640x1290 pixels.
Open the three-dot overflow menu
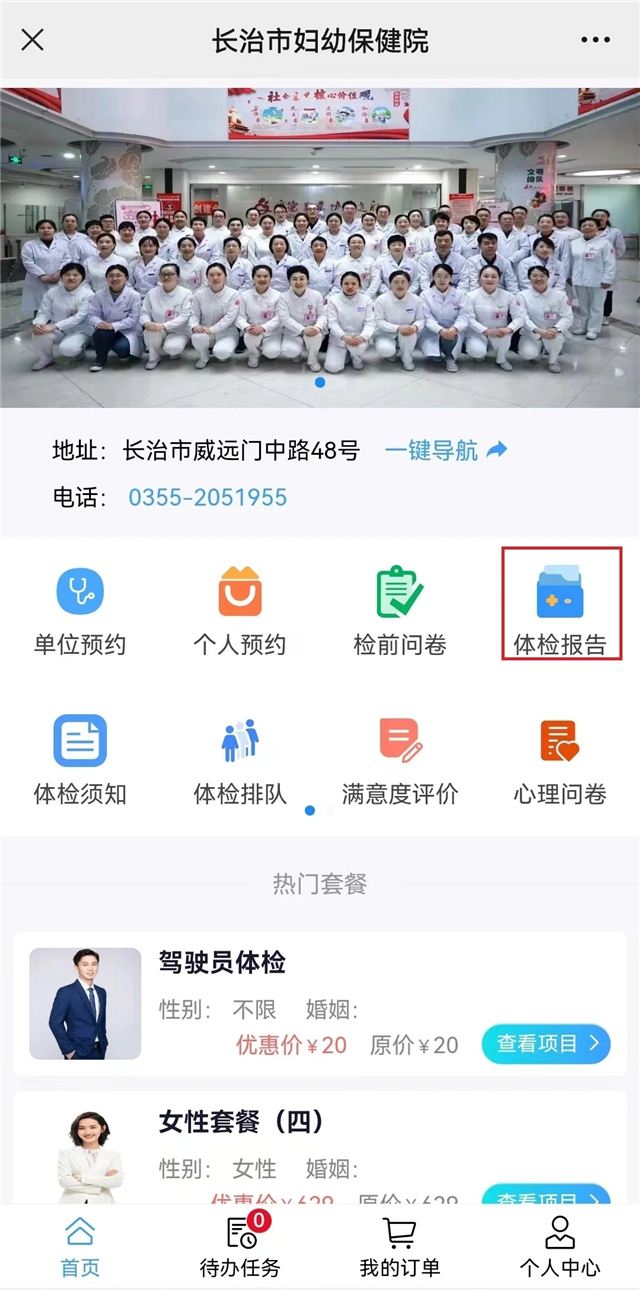click(595, 40)
